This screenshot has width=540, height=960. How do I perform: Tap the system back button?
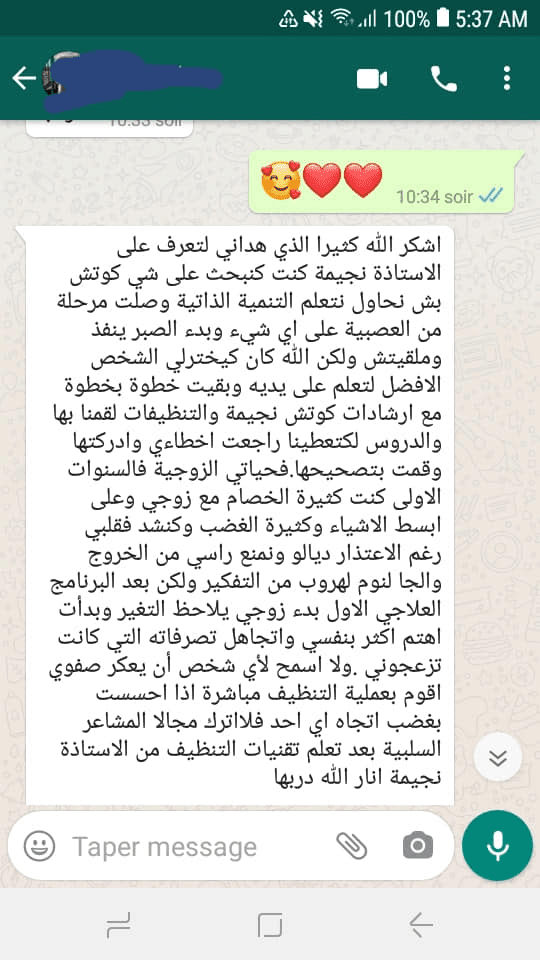pos(421,924)
